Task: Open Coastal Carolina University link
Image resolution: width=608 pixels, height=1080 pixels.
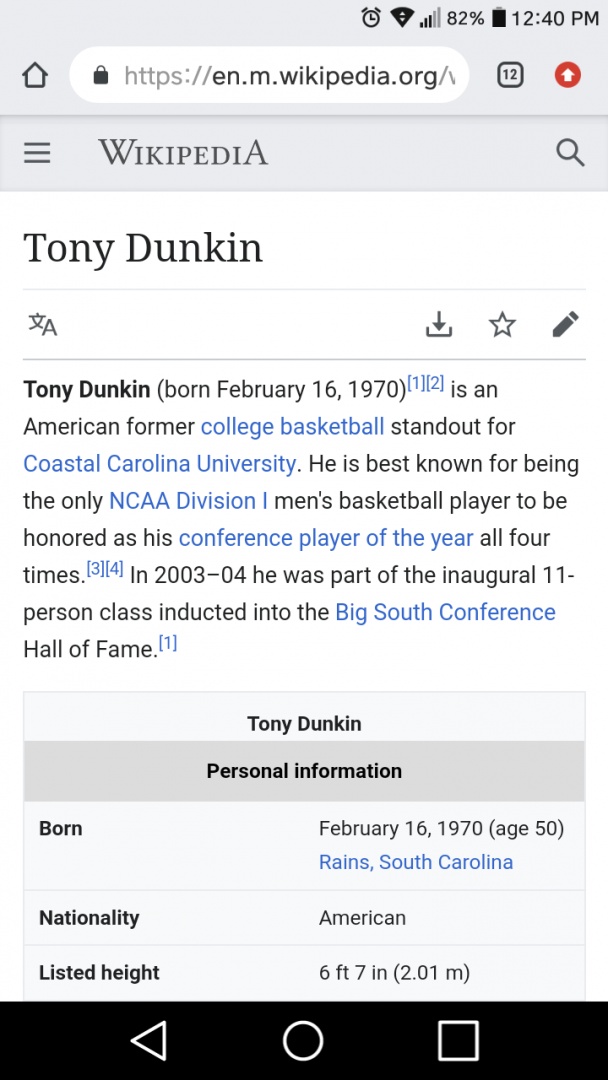Action: pyautogui.click(x=160, y=464)
